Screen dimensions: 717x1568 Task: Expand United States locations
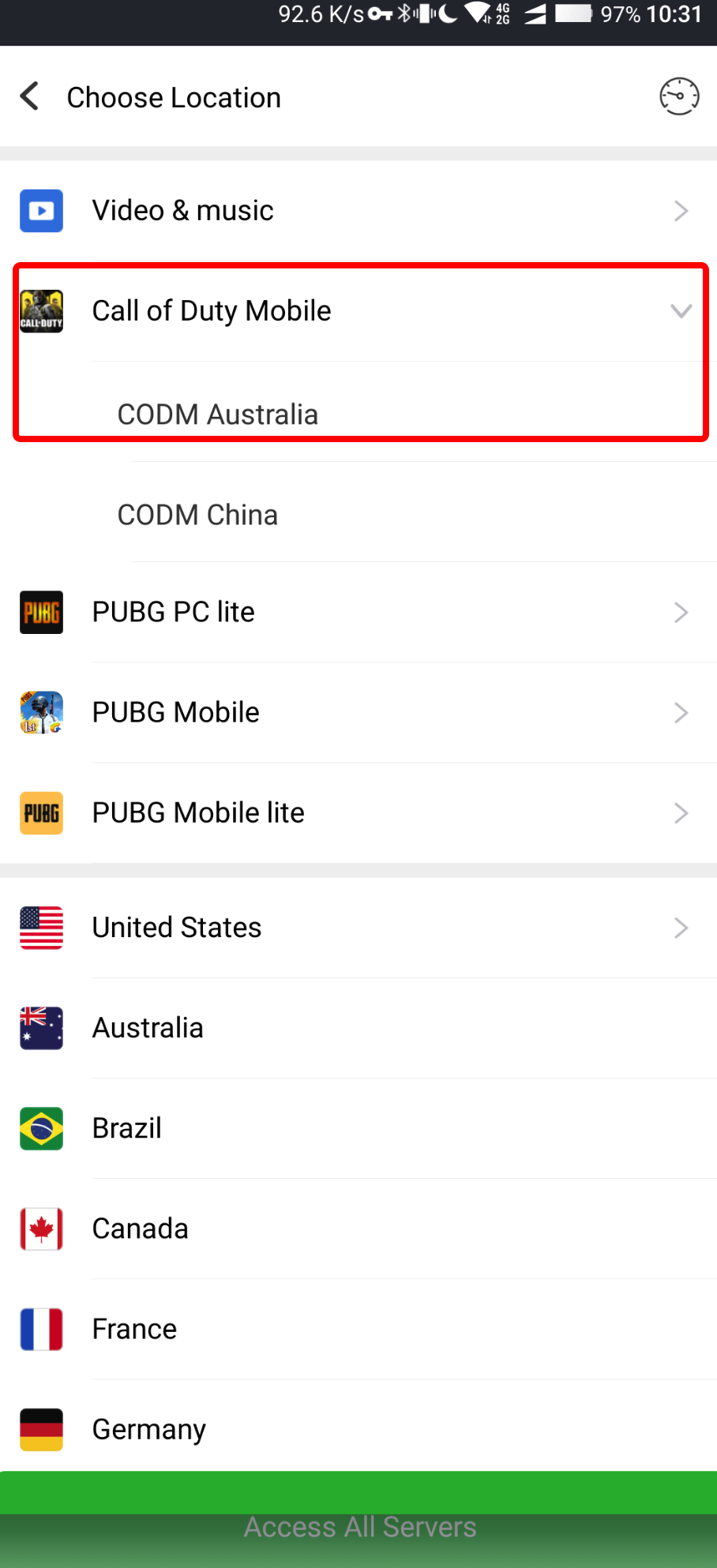[x=358, y=928]
